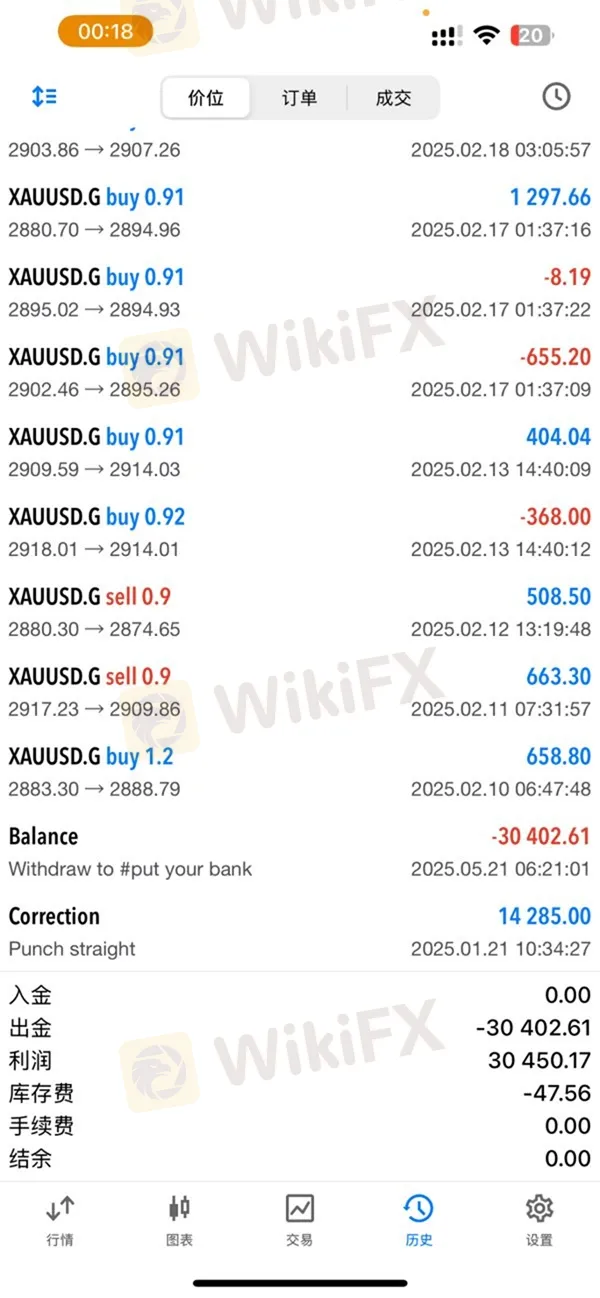Switch to the 交易 tab

tap(299, 1220)
